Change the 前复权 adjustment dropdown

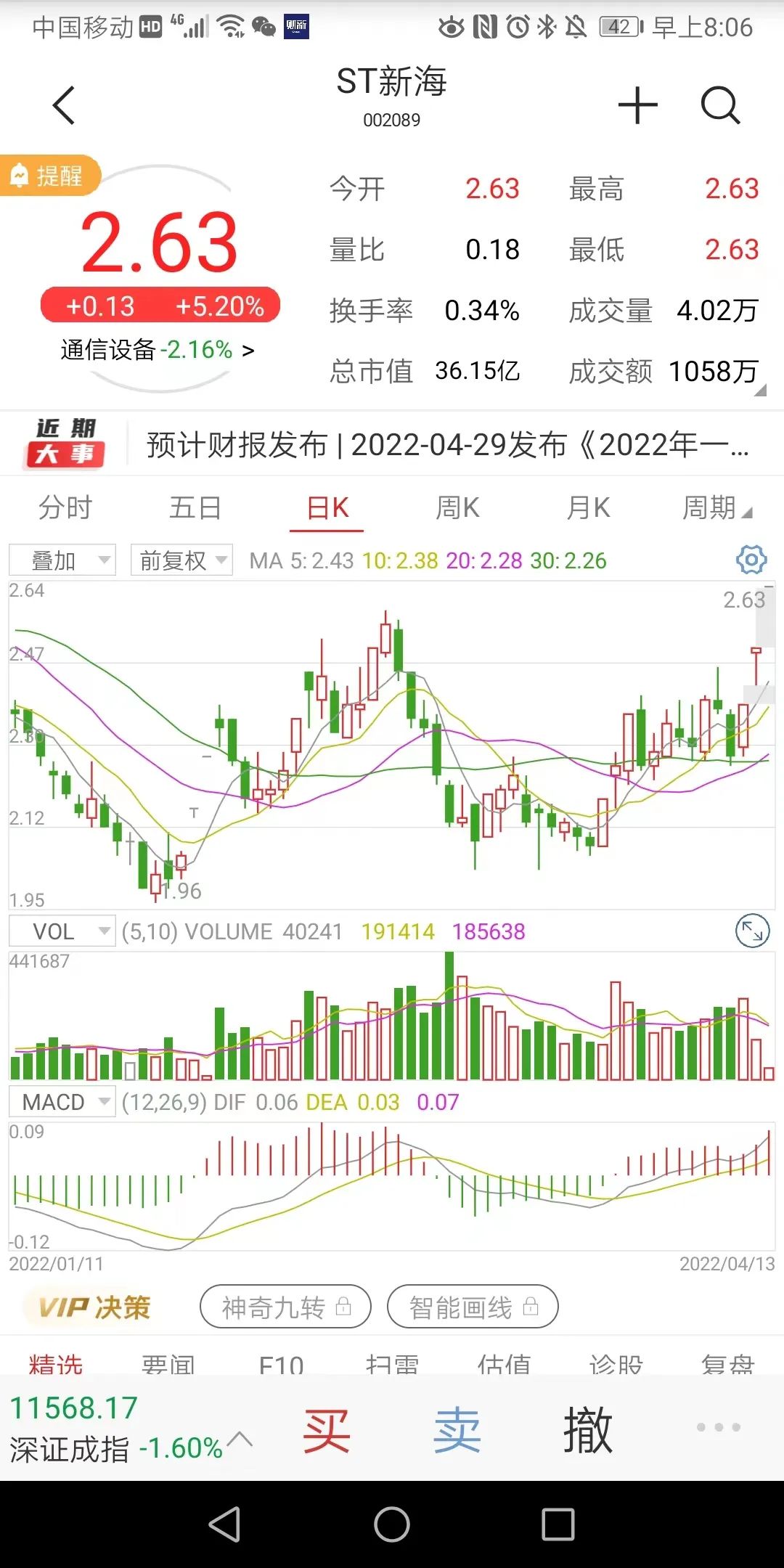click(181, 560)
